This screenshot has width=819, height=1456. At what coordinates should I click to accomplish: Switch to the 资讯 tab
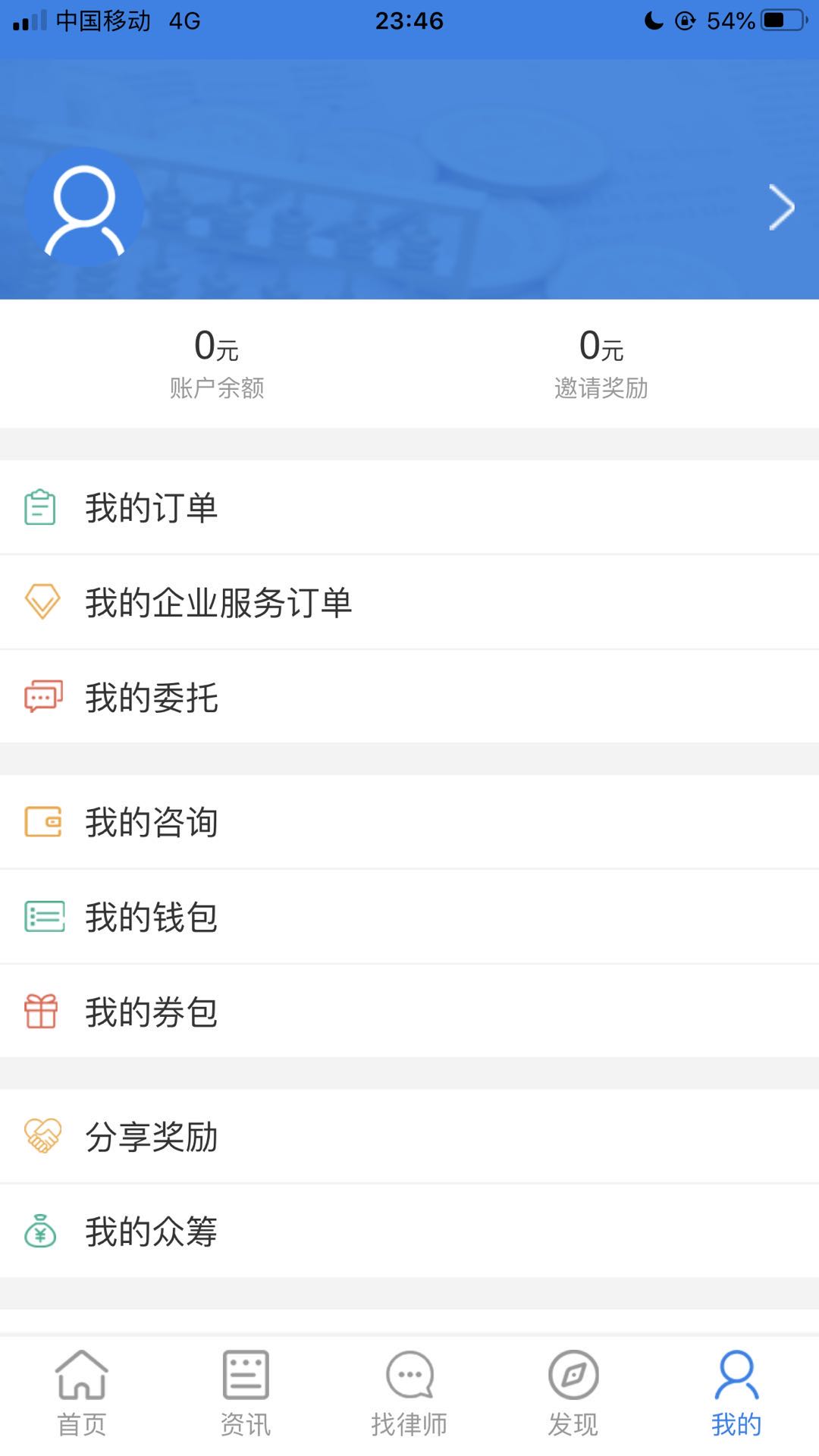(x=246, y=1394)
